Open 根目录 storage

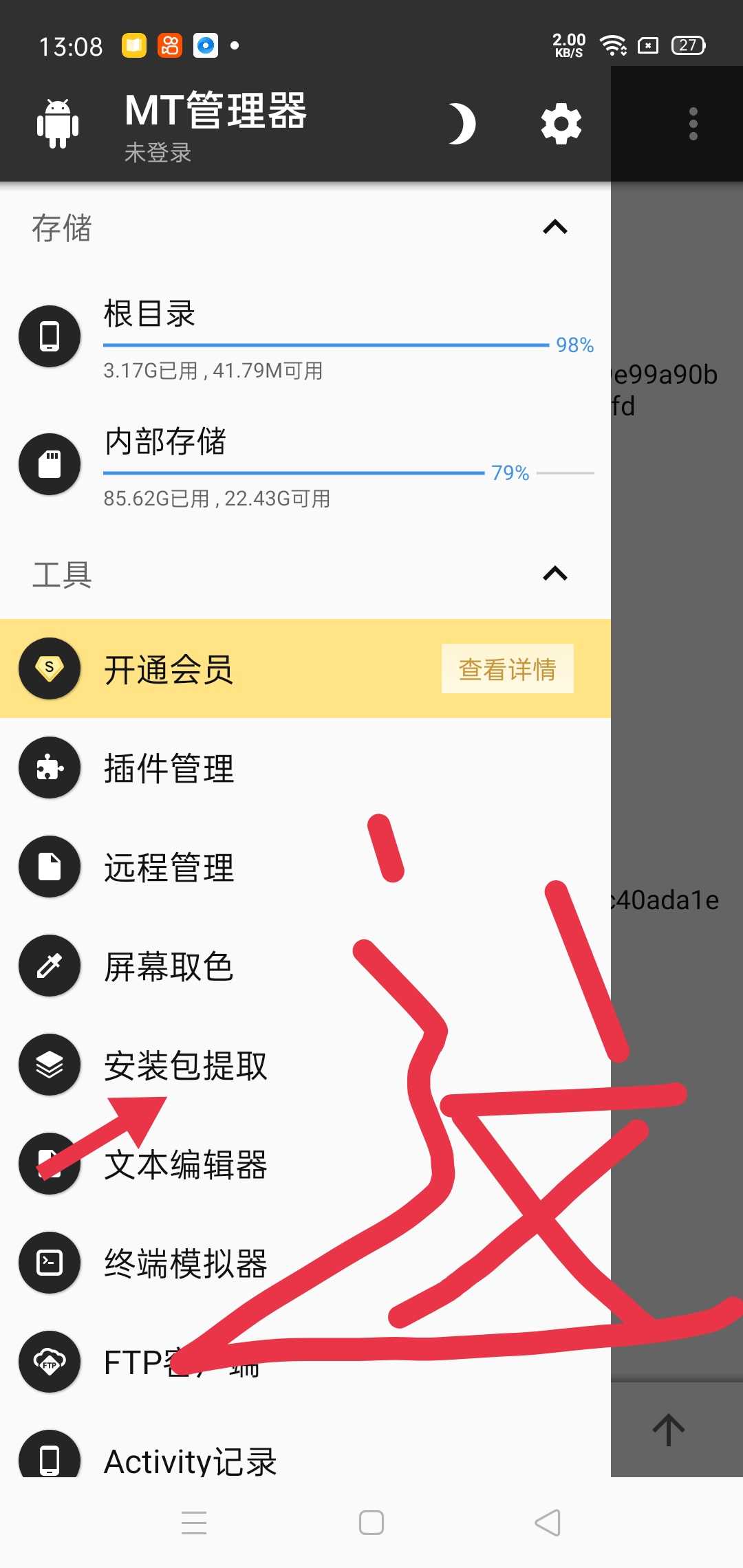305,337
